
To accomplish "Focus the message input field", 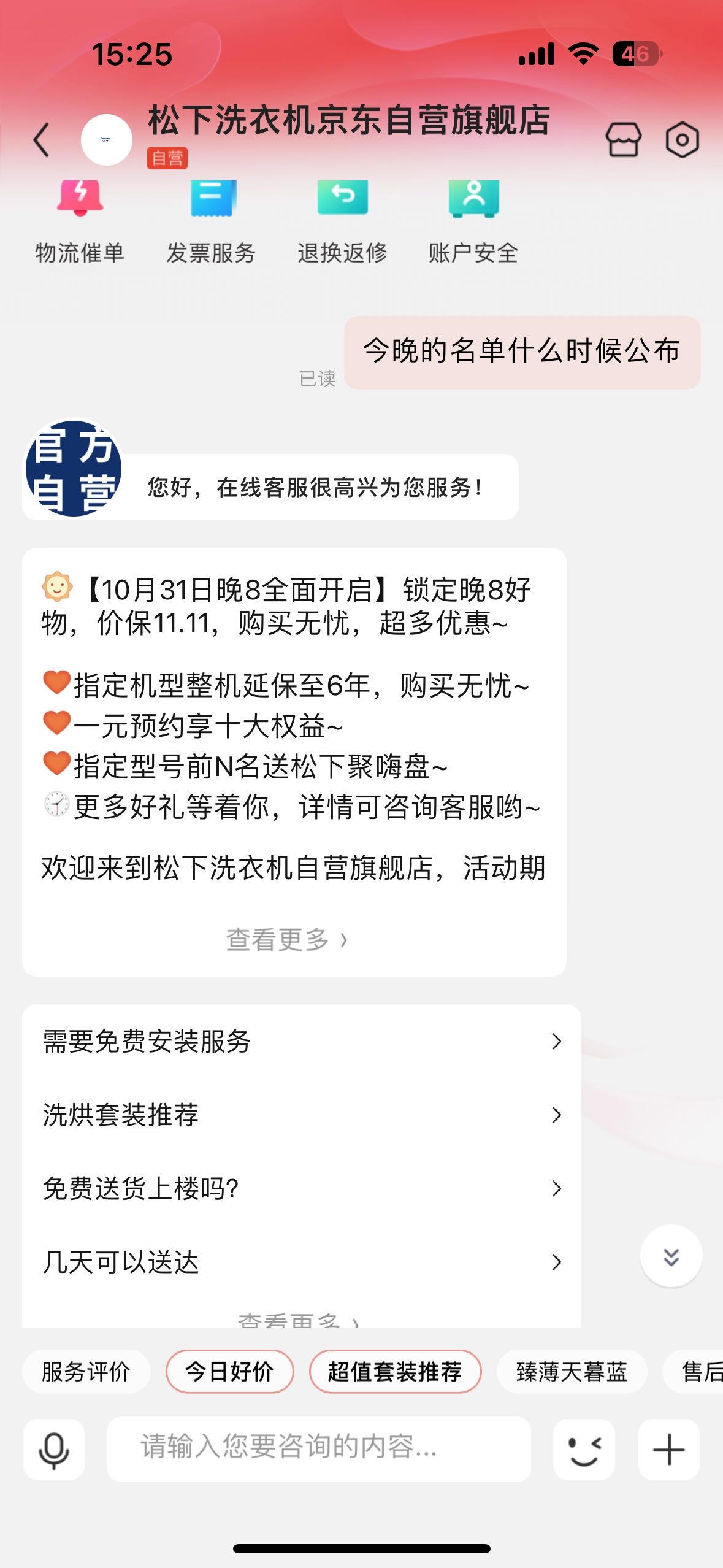I will 319,1448.
